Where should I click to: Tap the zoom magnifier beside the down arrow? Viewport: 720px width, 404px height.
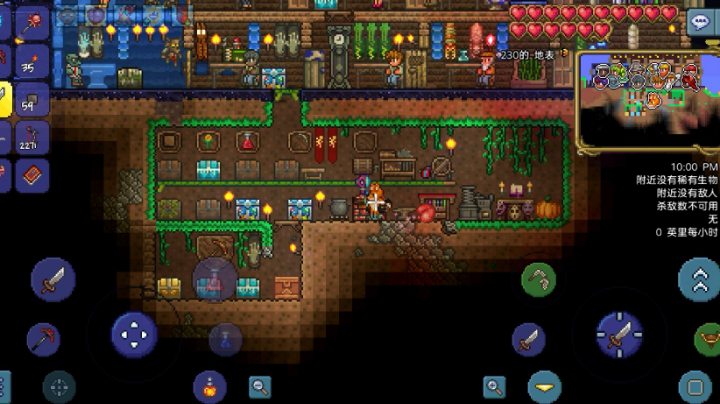pyautogui.click(x=494, y=386)
